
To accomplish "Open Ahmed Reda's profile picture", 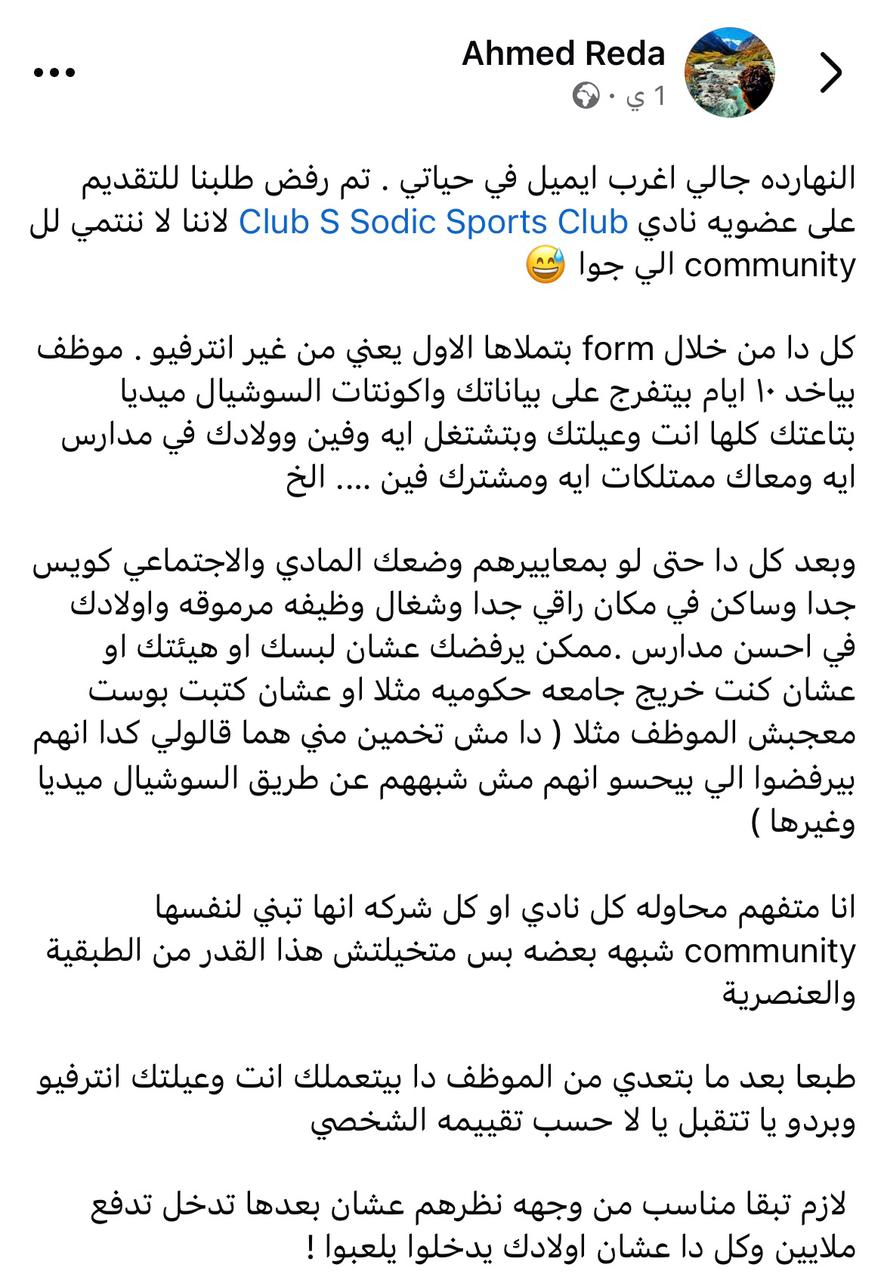I will tap(729, 72).
